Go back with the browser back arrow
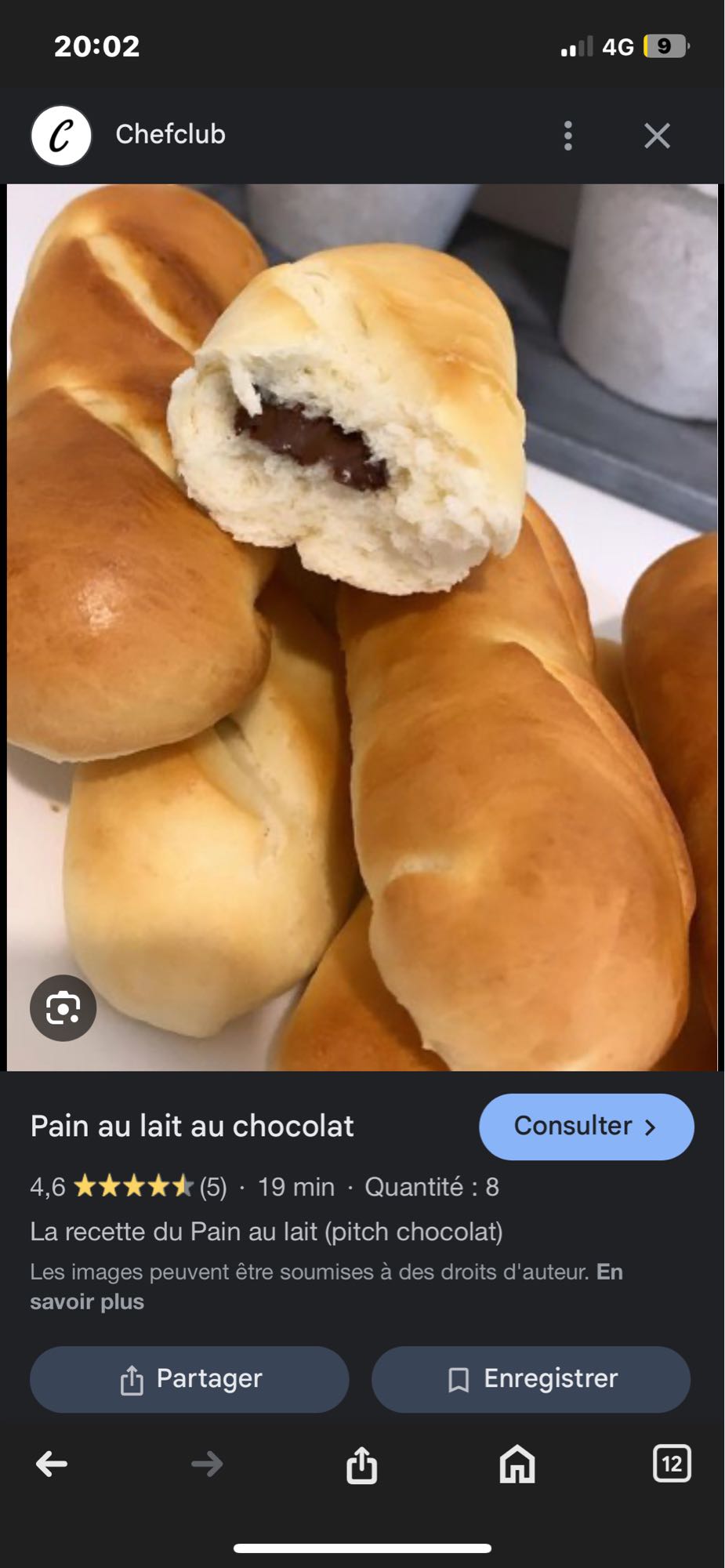This screenshot has width=725, height=1568. [52, 1464]
